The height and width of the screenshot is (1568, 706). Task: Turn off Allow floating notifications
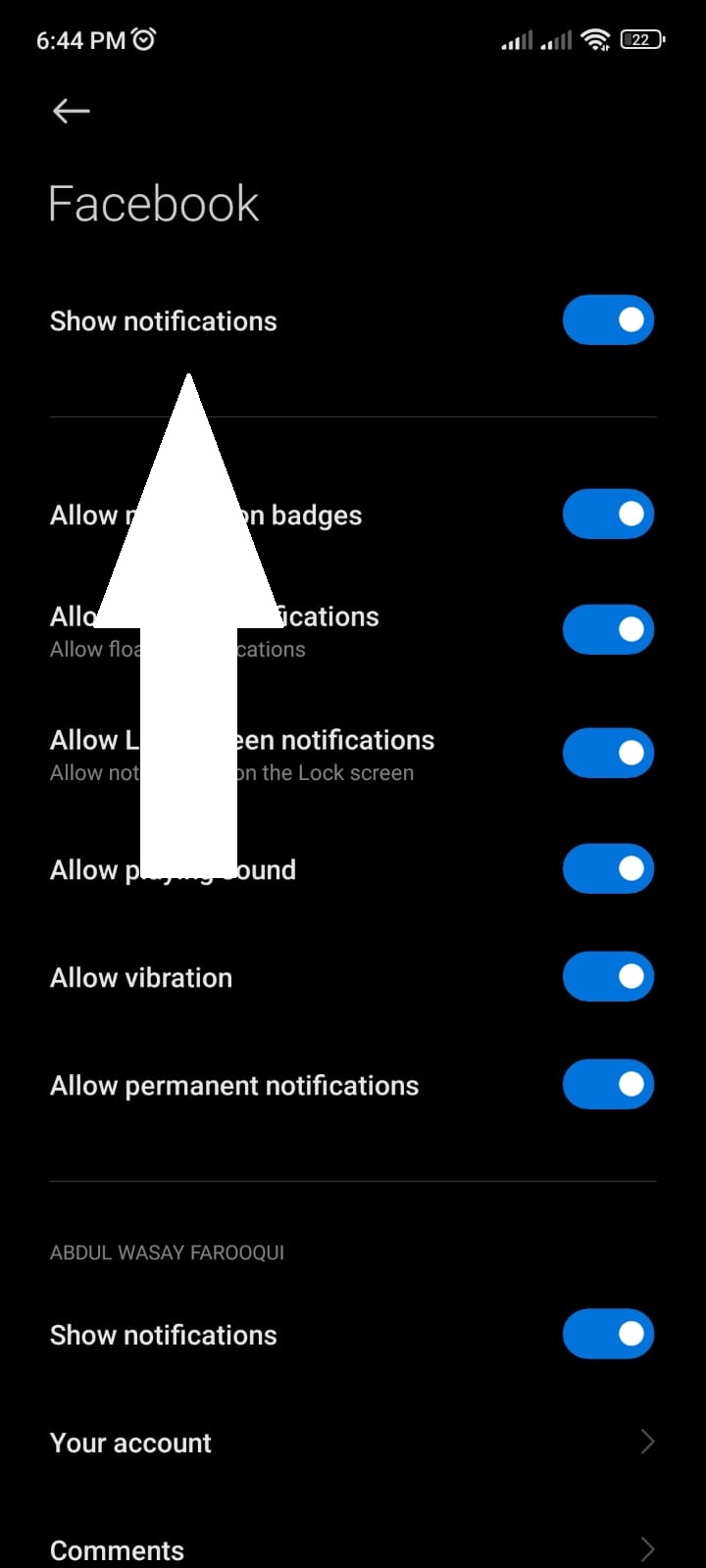(608, 629)
